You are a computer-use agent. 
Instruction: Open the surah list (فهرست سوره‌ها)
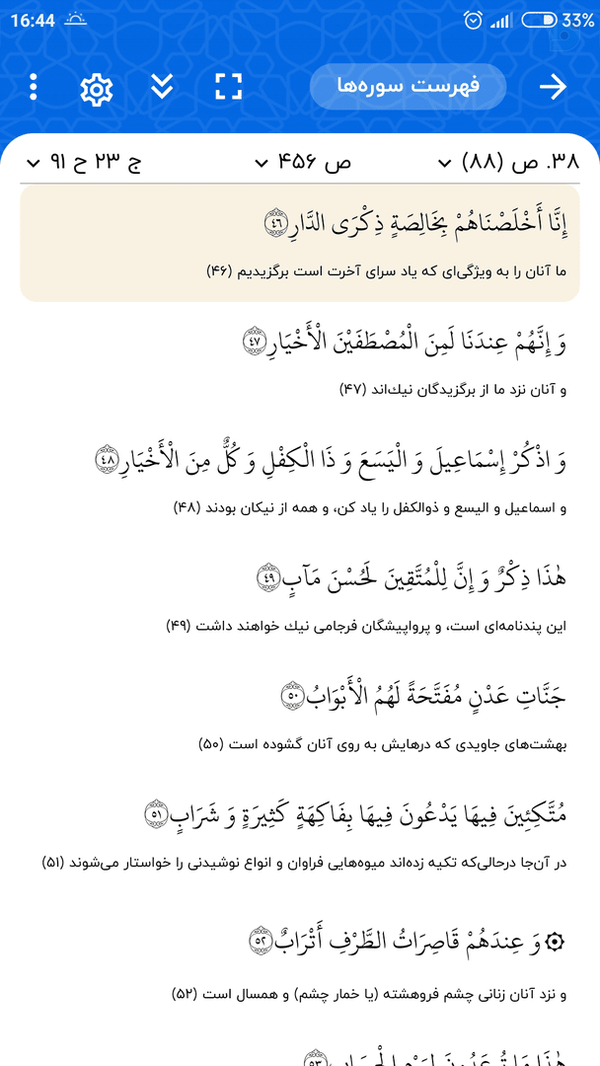[x=408, y=86]
